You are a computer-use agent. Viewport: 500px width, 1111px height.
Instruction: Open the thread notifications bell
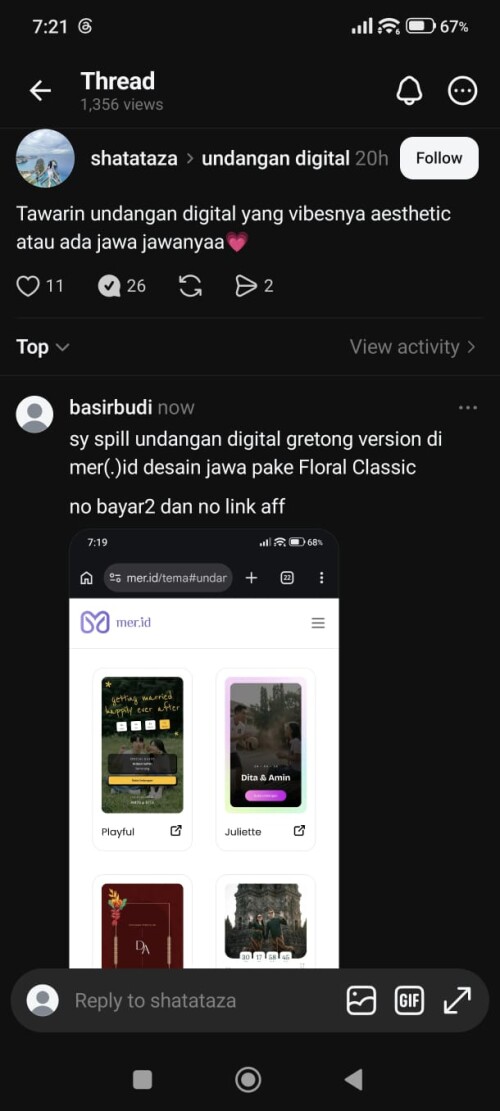pos(409,91)
